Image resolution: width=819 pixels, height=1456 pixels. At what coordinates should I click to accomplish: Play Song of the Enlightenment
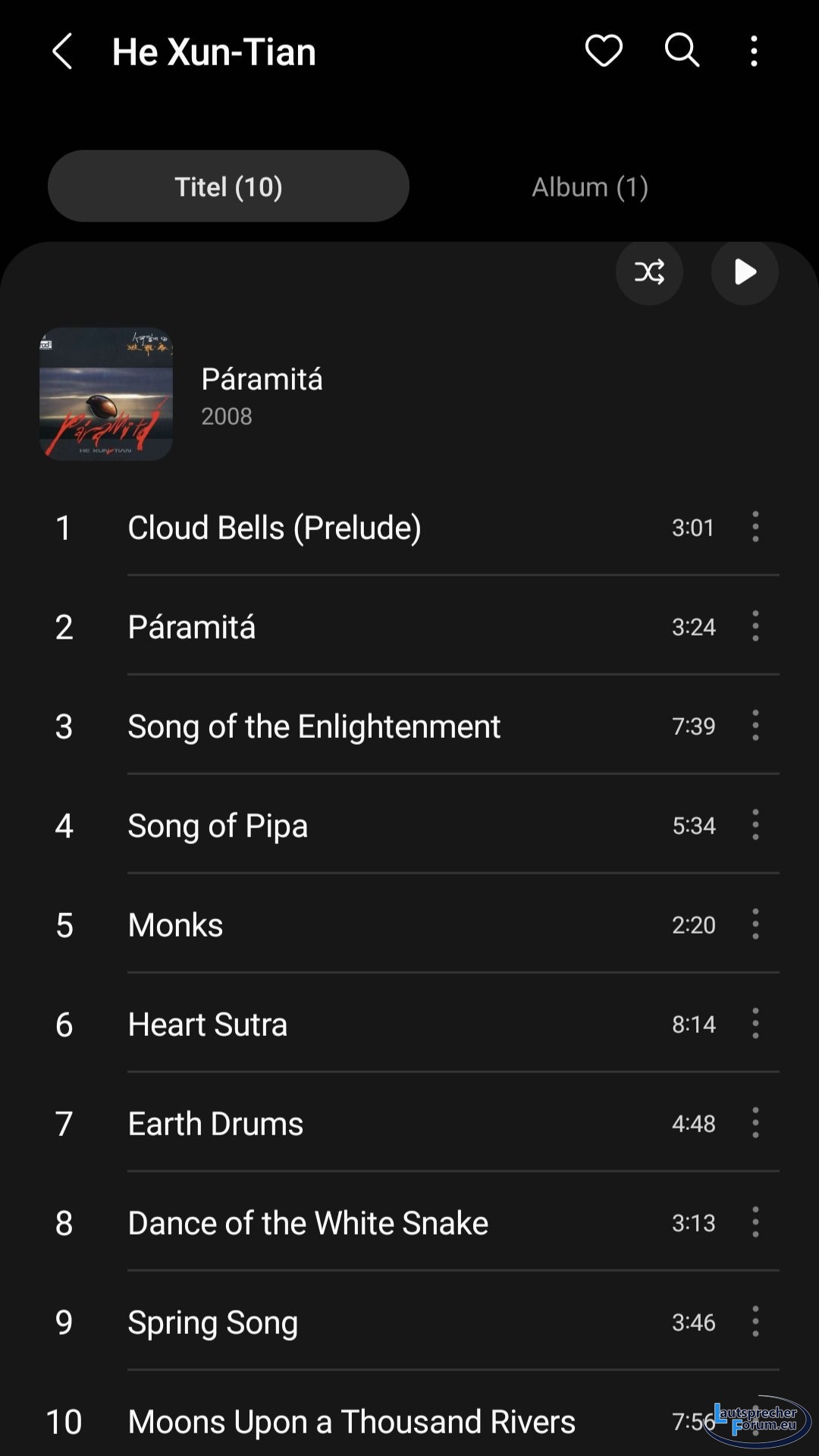click(x=314, y=726)
